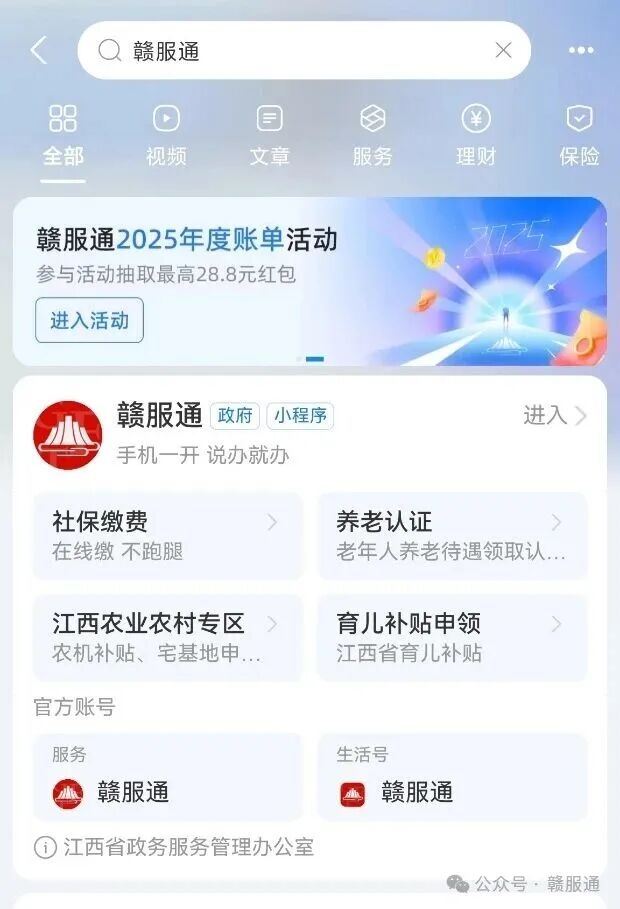
Task: Open 社保缴费 service
Action: click(167, 535)
